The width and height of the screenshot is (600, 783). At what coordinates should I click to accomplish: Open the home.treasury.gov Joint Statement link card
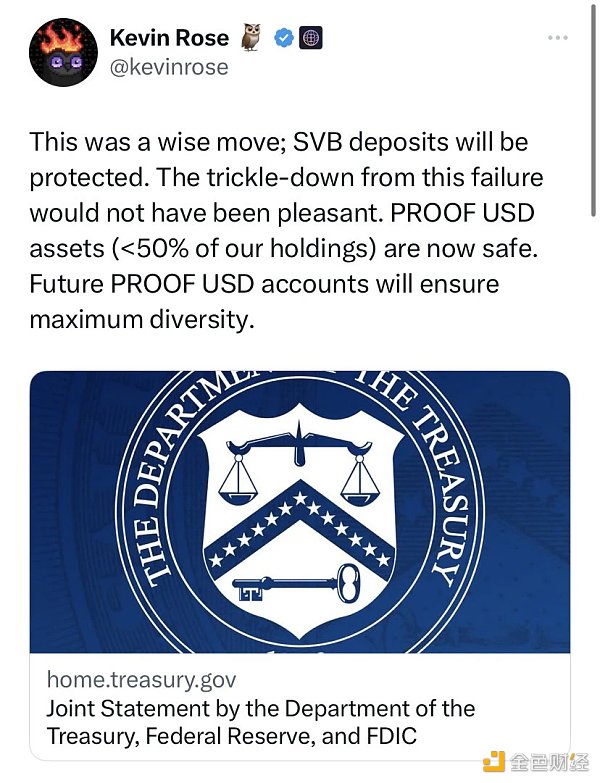(x=299, y=707)
